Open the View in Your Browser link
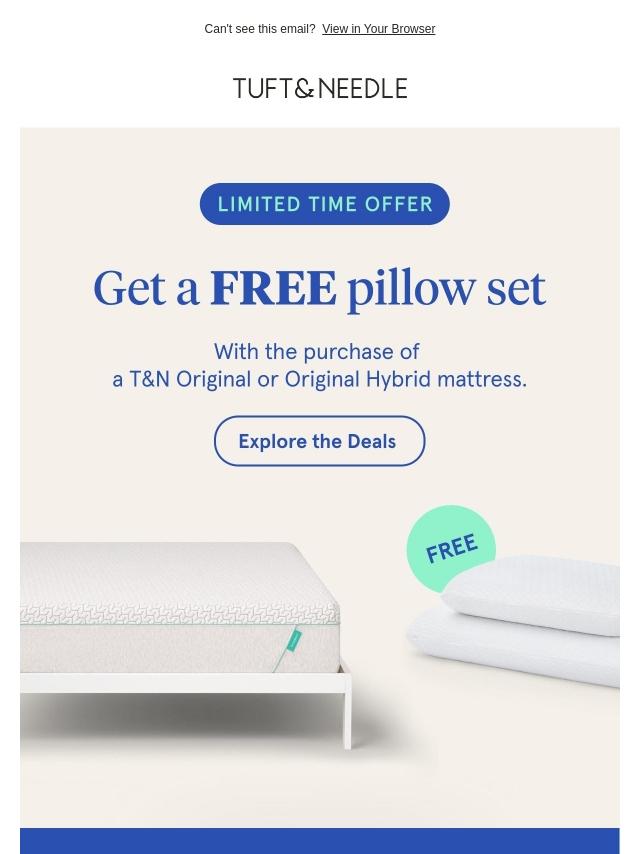 378,29
